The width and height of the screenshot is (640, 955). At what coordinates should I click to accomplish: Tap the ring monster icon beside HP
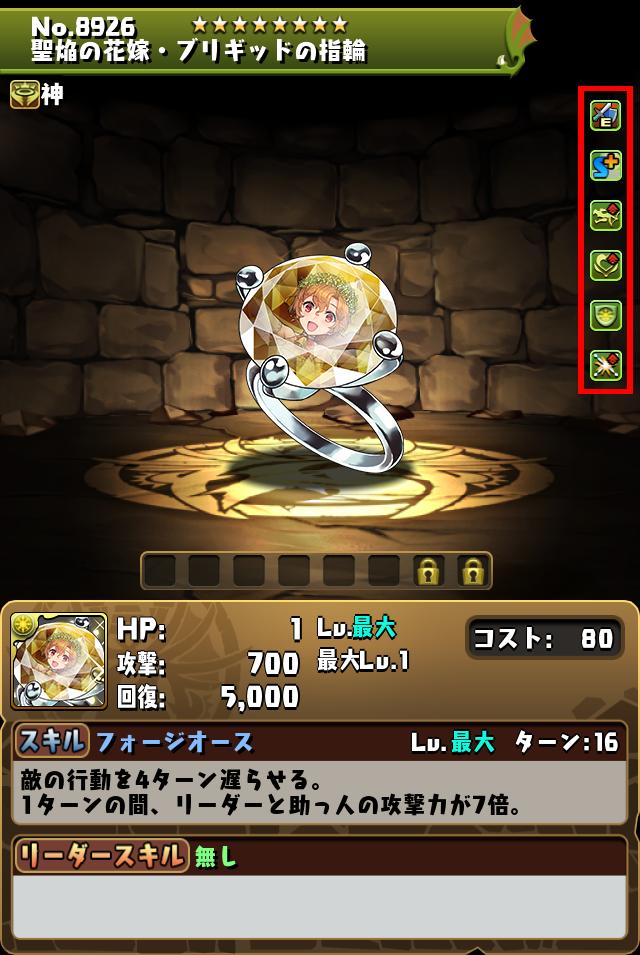click(59, 659)
